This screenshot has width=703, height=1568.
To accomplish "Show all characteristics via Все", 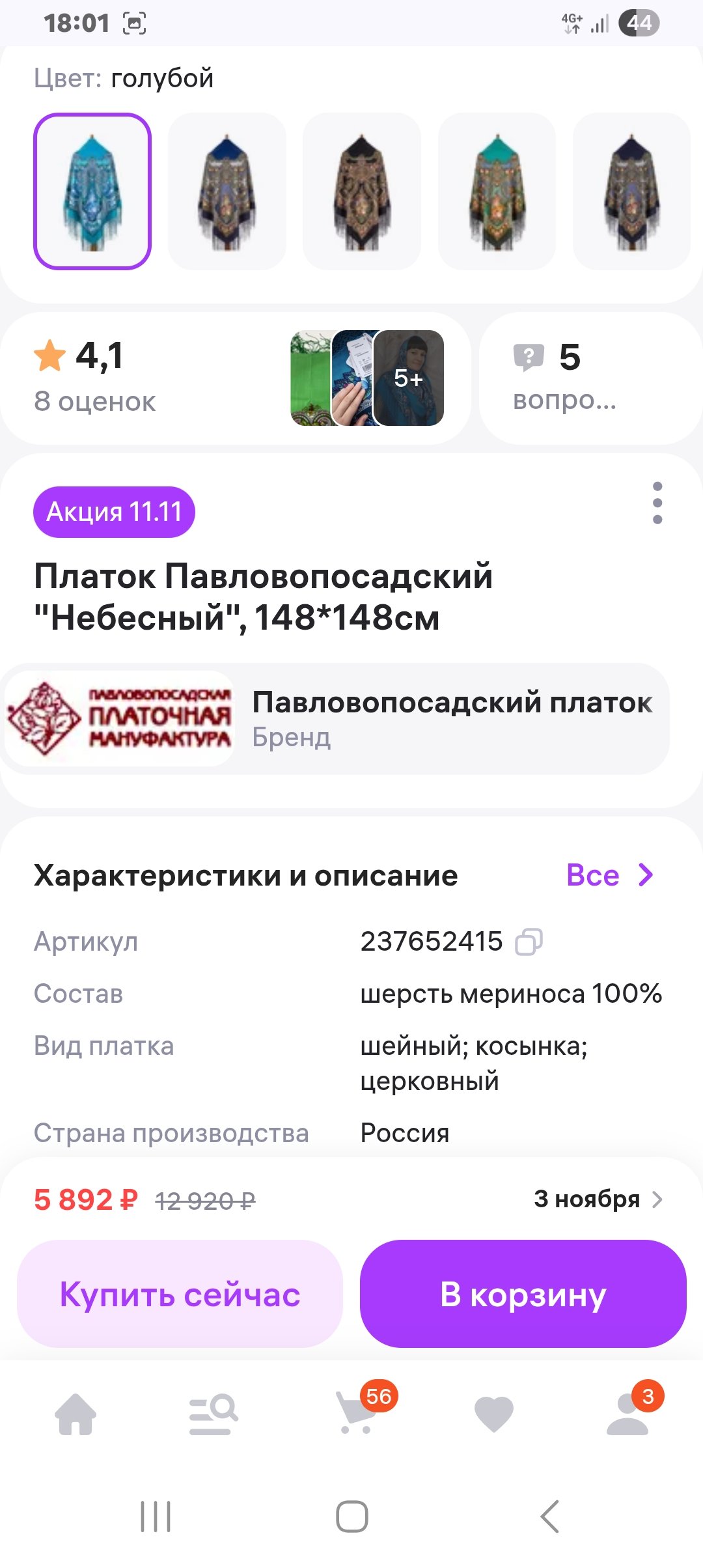I will pos(609,875).
